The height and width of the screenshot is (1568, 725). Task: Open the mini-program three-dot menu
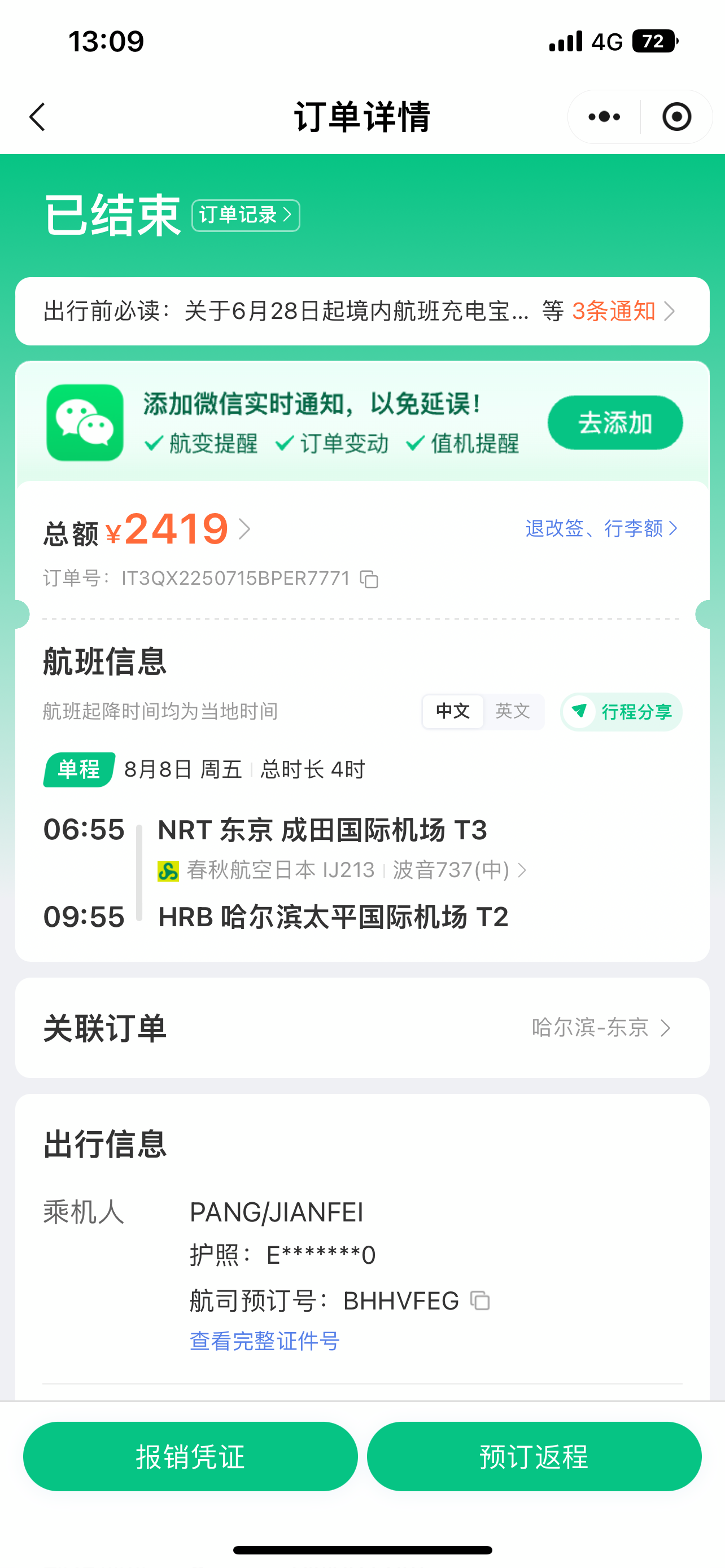click(x=604, y=117)
